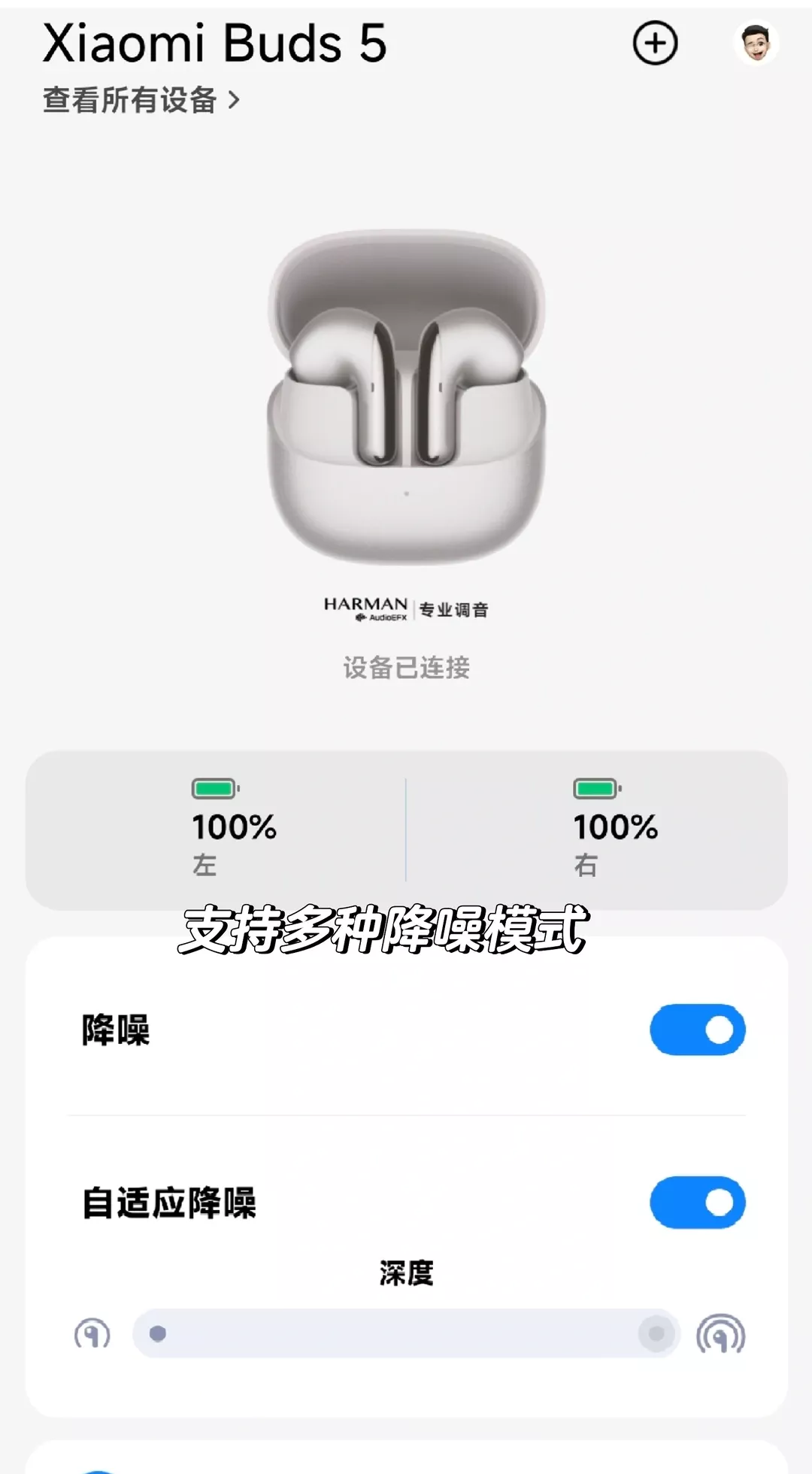Tap the 深度 noise cancellation depth slider
The image size is (812, 1474).
pyautogui.click(x=406, y=1333)
